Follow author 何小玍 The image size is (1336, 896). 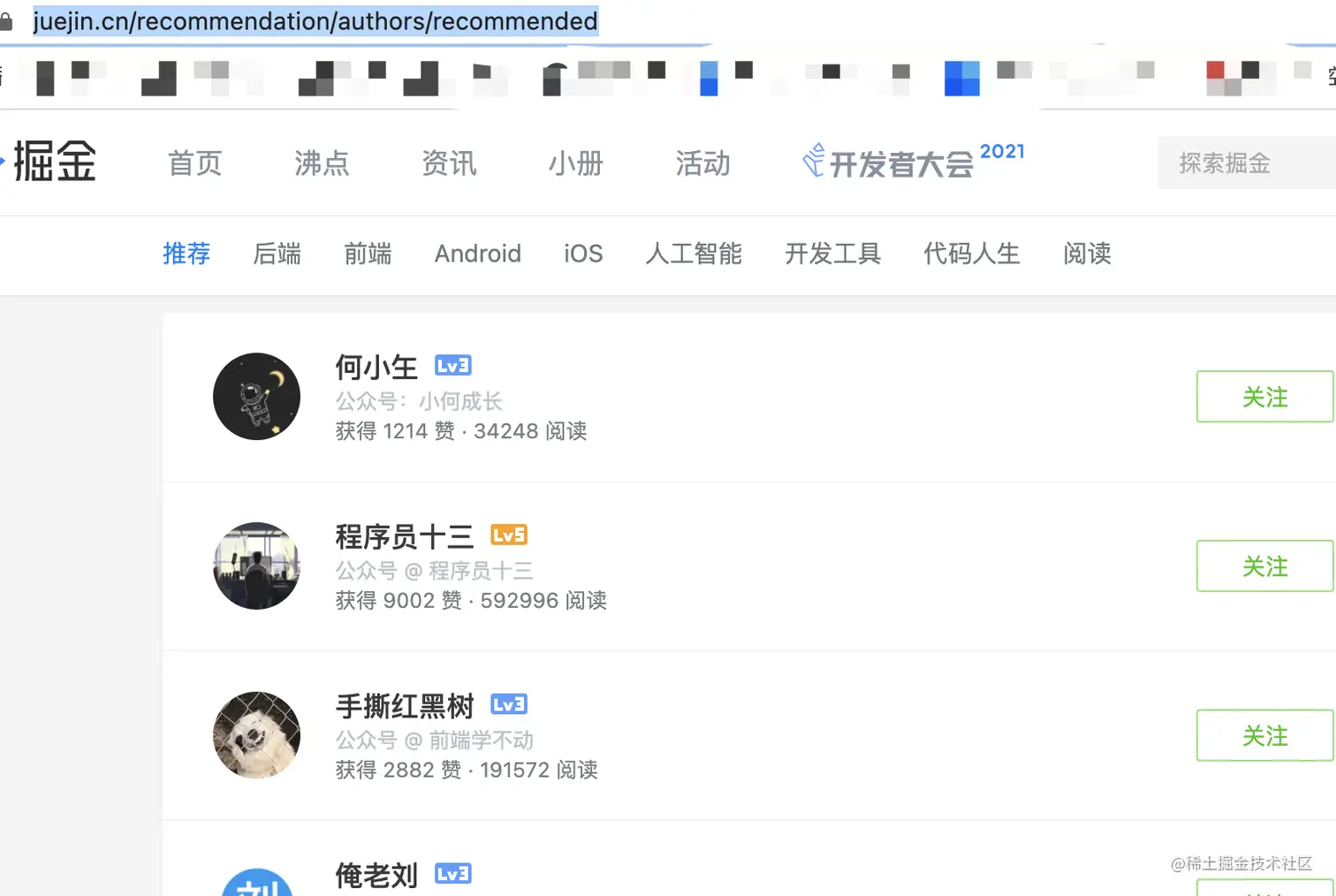coord(1264,397)
